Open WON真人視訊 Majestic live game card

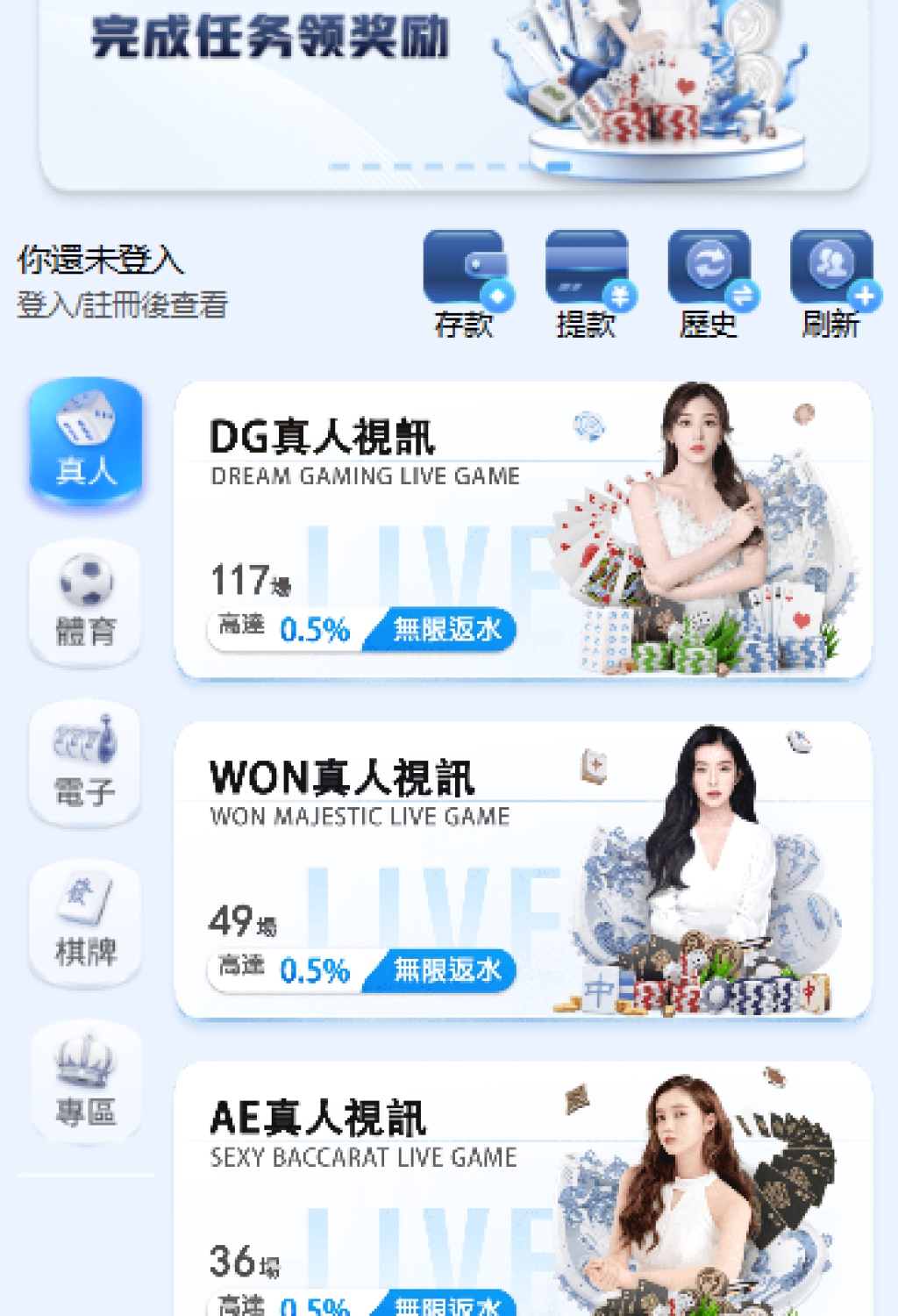(x=523, y=870)
